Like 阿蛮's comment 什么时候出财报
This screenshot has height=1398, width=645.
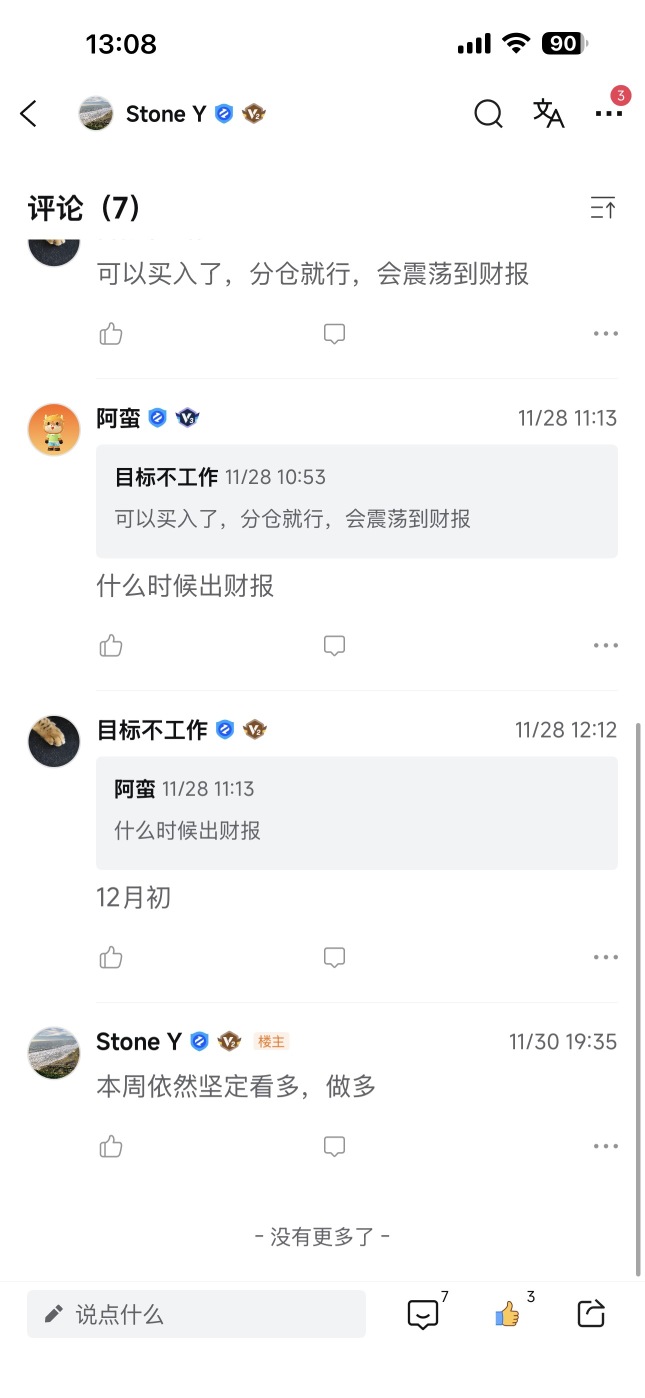pyautogui.click(x=111, y=646)
